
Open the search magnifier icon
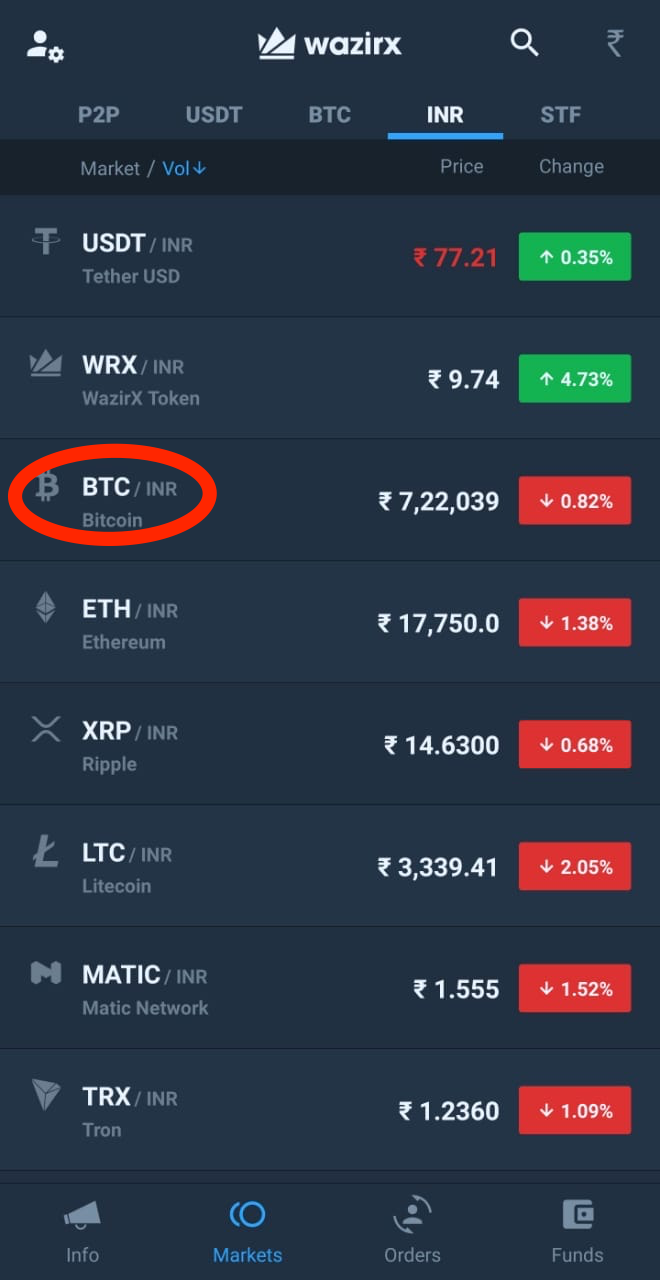[x=525, y=43]
